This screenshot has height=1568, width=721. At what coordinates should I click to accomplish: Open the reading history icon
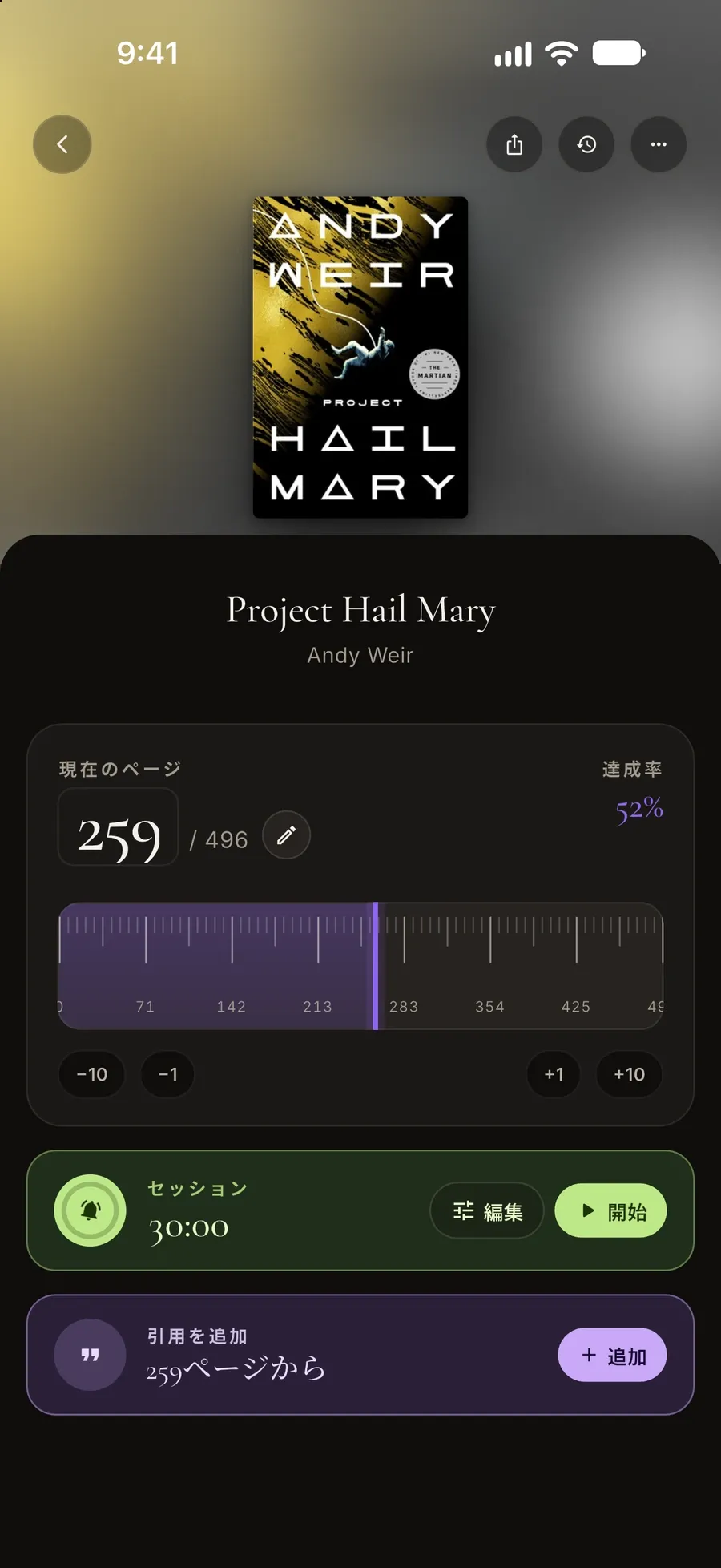pyautogui.click(x=586, y=144)
